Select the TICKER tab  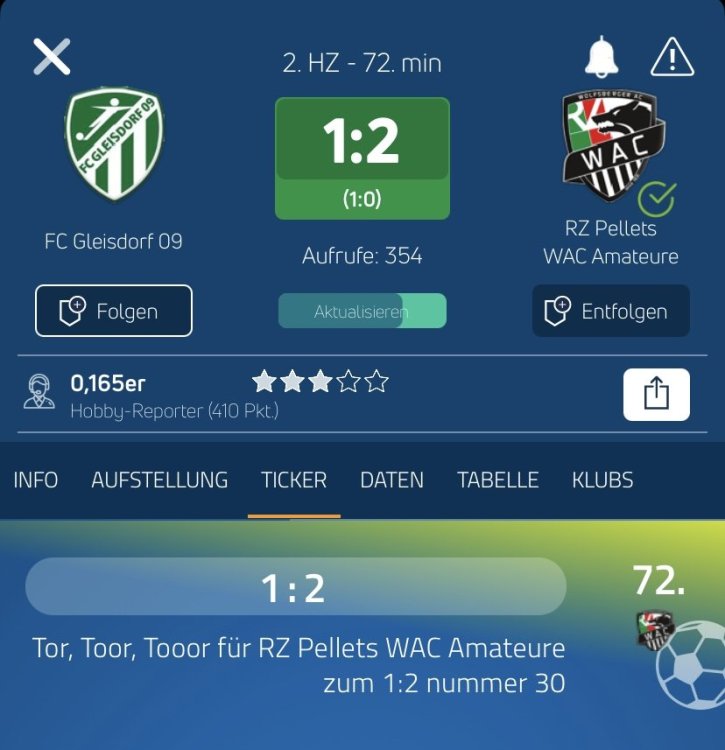pos(294,480)
